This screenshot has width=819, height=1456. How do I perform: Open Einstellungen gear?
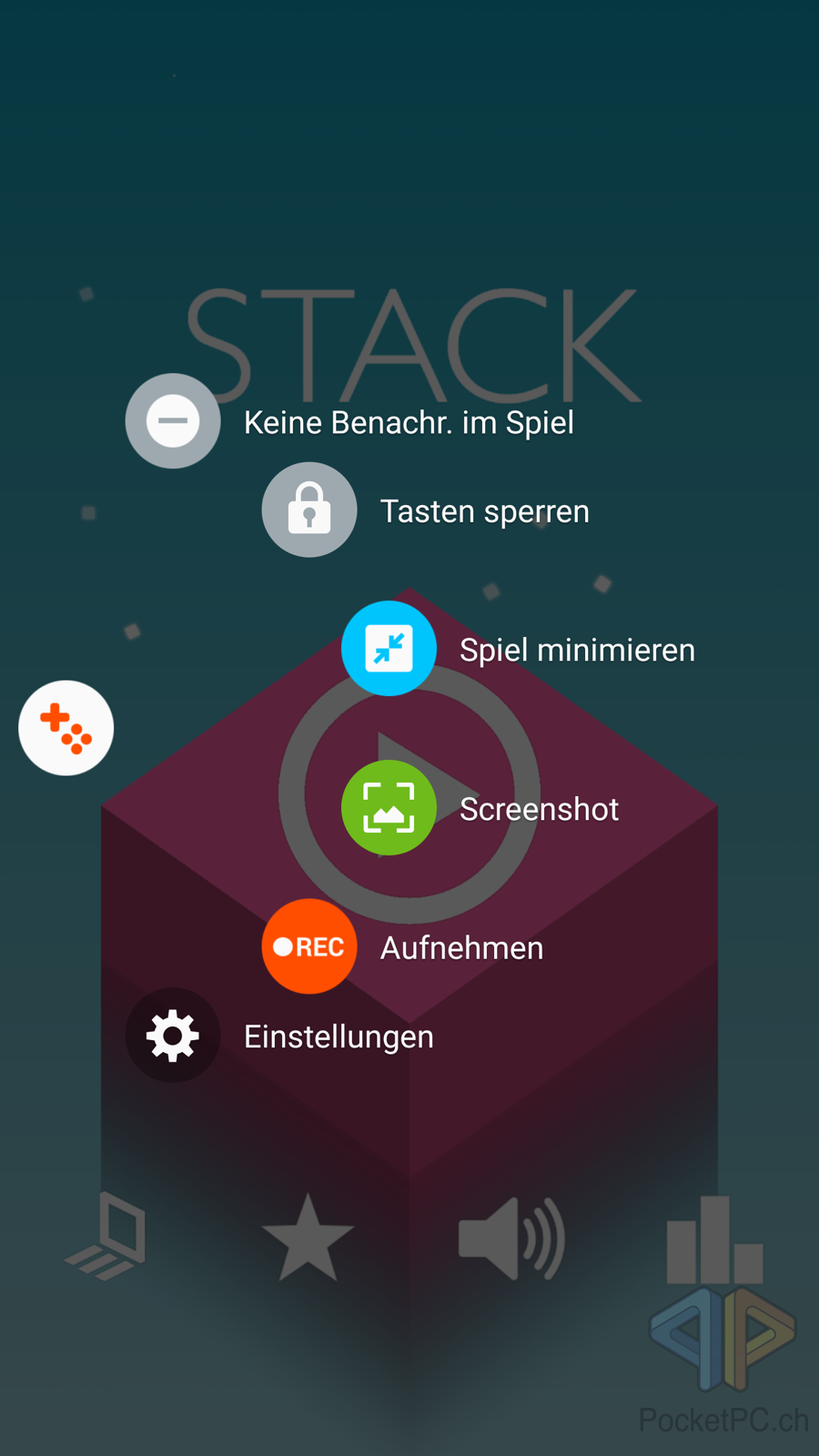(173, 1036)
